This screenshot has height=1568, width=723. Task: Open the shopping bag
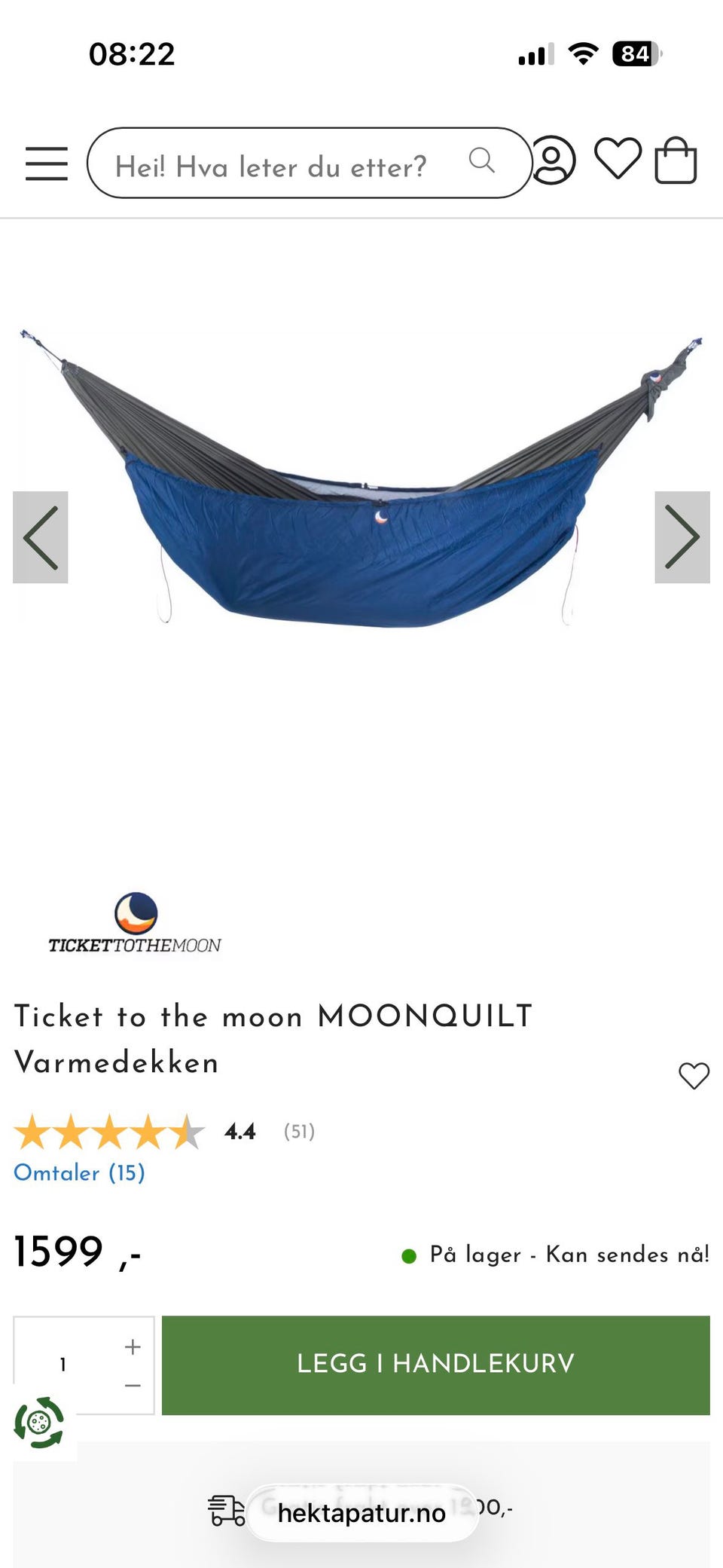(x=676, y=160)
